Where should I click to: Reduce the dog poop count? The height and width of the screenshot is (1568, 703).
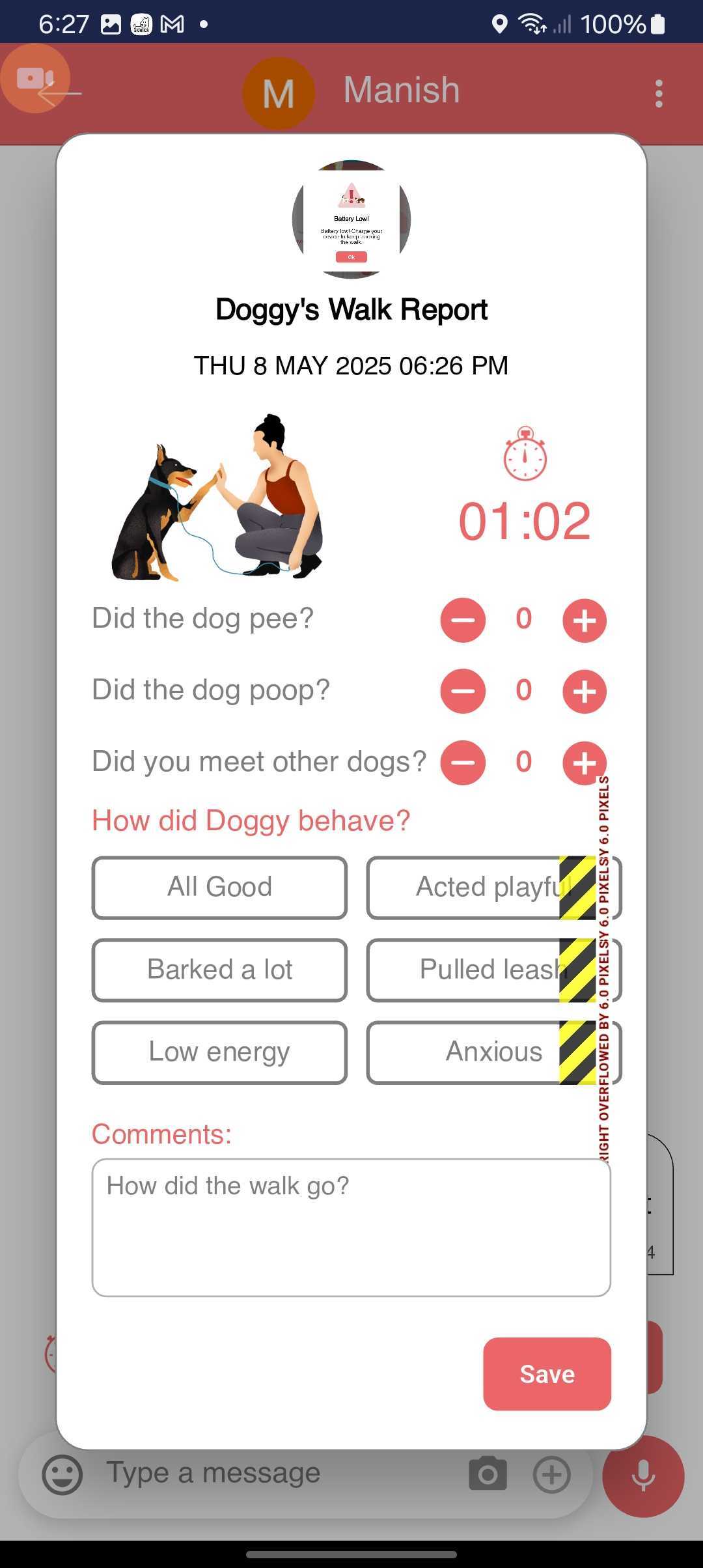pos(463,692)
